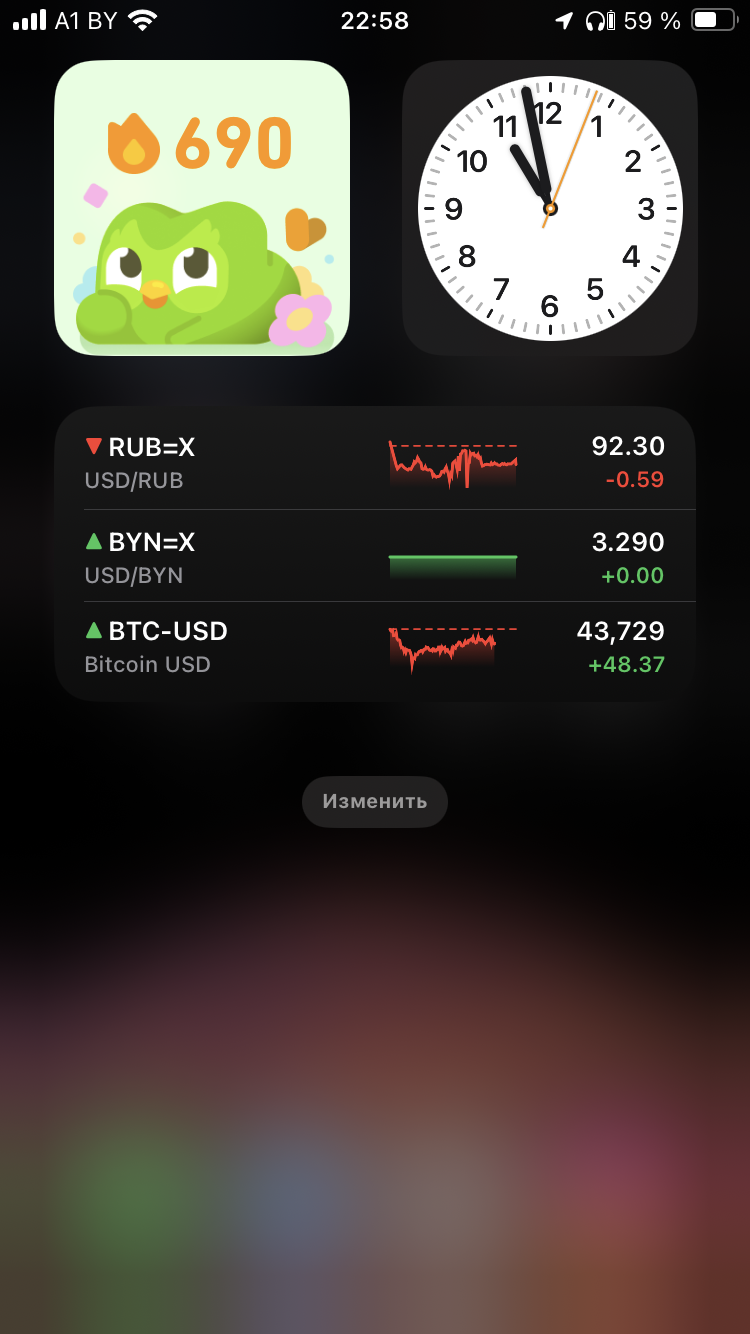Open the analog clock widget
Viewport: 750px width, 1334px height.
coord(549,208)
